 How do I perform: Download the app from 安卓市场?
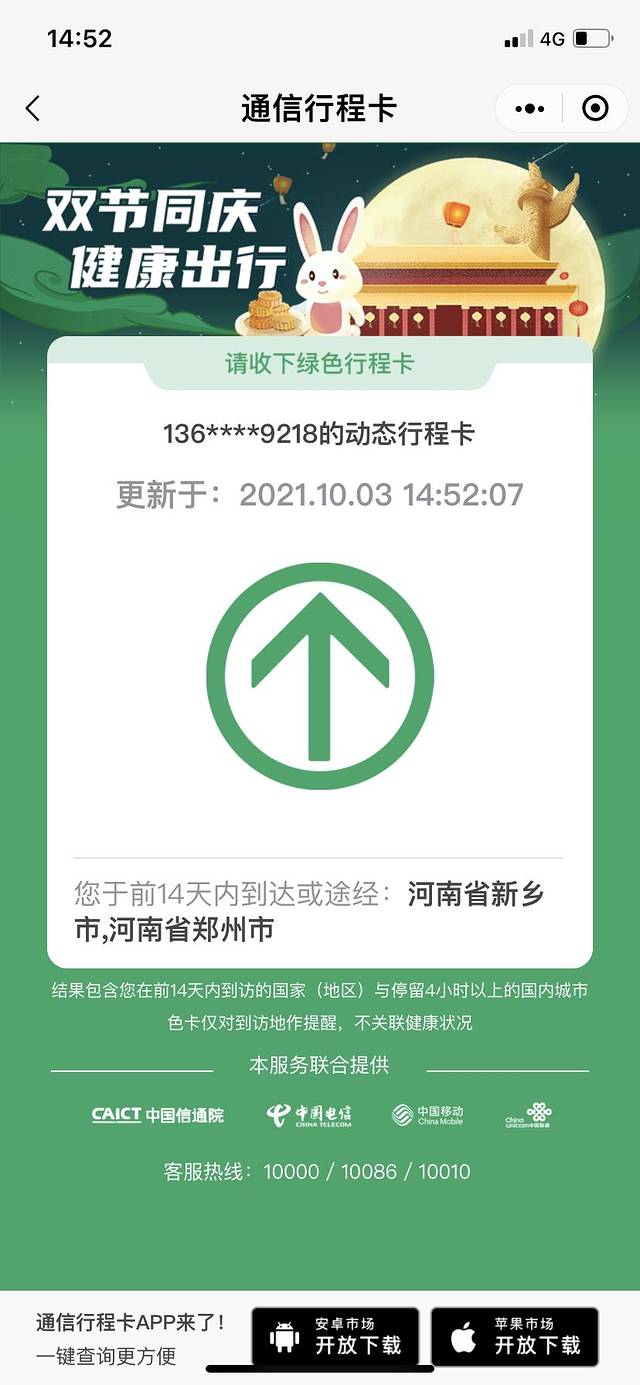[x=335, y=1336]
